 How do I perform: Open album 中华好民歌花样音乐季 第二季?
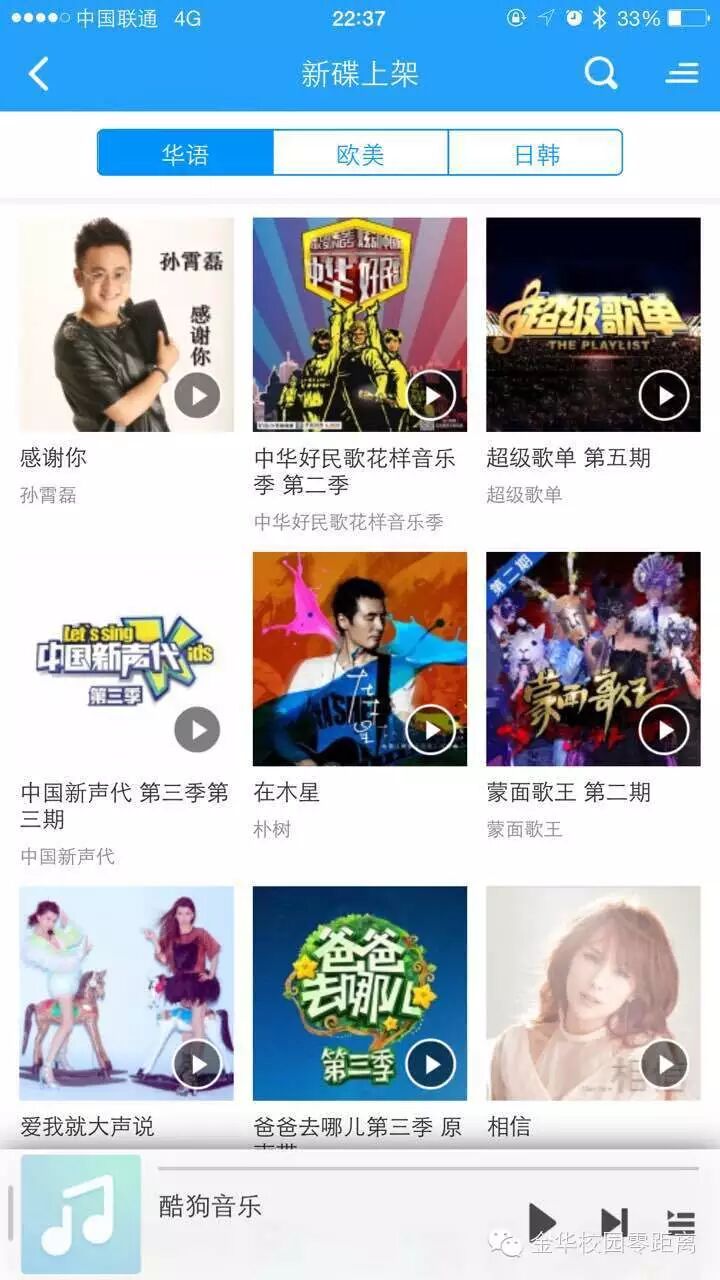tap(359, 325)
